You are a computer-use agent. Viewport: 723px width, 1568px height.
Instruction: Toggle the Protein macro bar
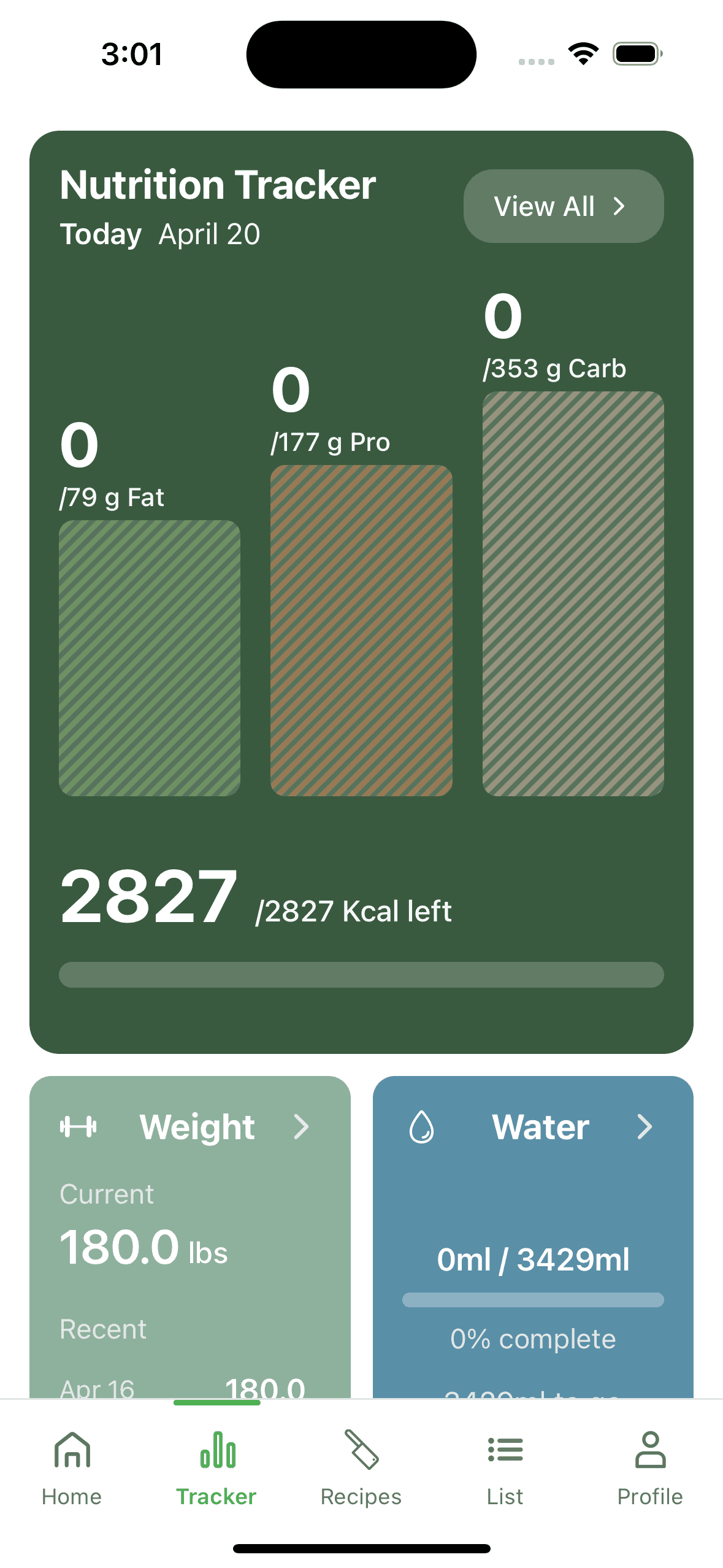(x=361, y=632)
